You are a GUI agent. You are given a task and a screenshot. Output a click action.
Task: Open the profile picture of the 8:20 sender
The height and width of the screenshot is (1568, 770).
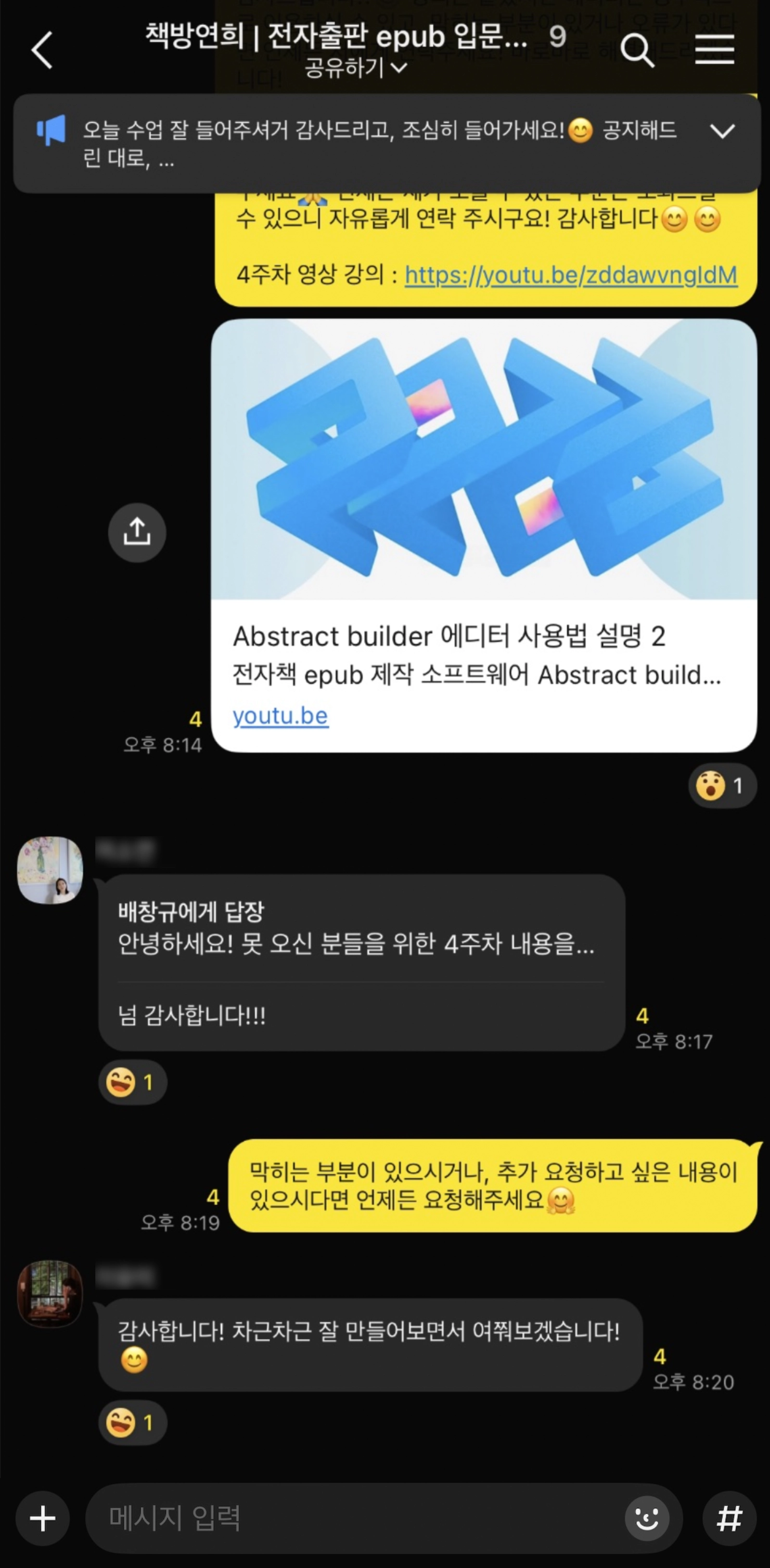[50, 1293]
